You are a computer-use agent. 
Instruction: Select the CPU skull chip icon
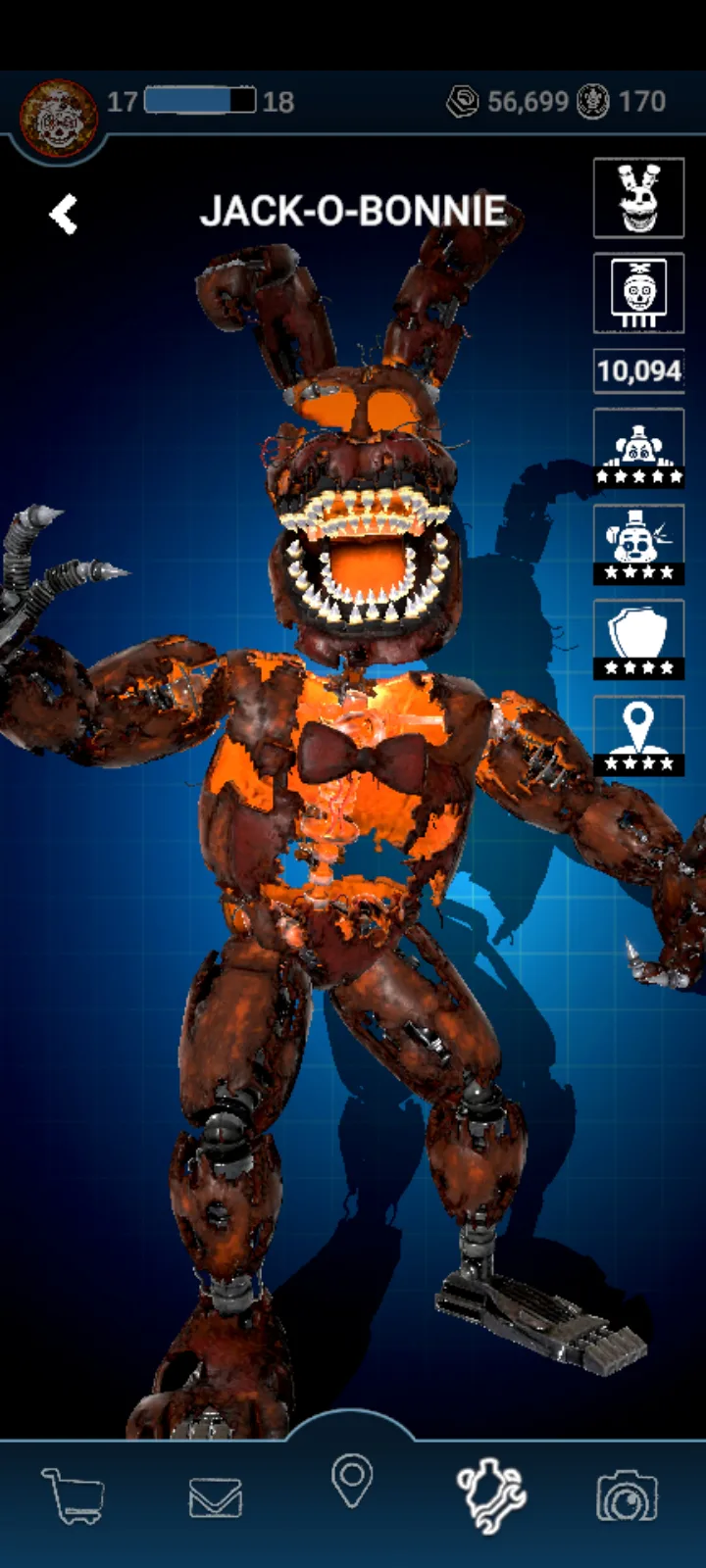click(x=638, y=293)
